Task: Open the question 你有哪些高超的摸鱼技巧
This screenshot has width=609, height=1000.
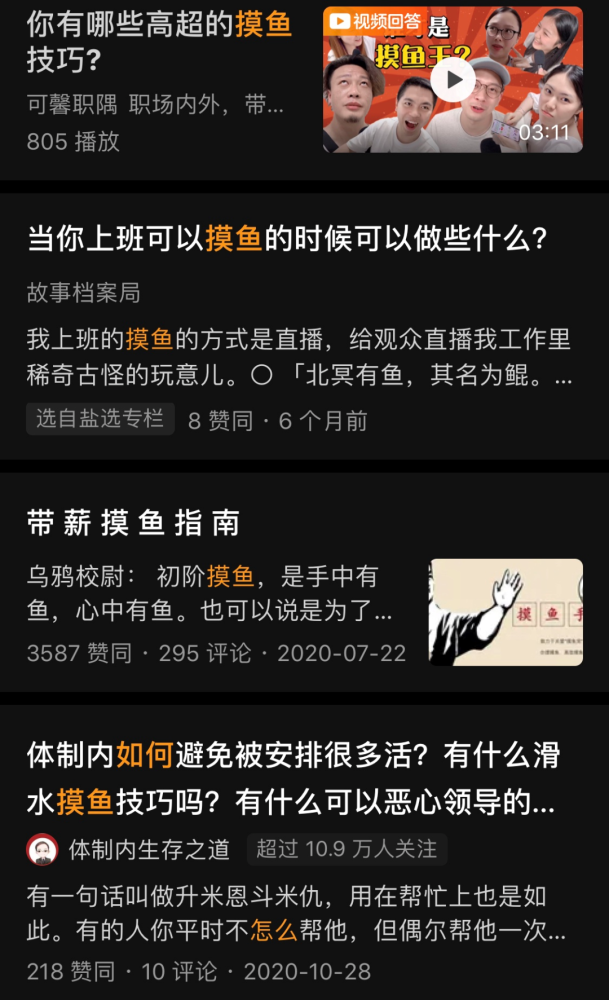Action: click(159, 42)
